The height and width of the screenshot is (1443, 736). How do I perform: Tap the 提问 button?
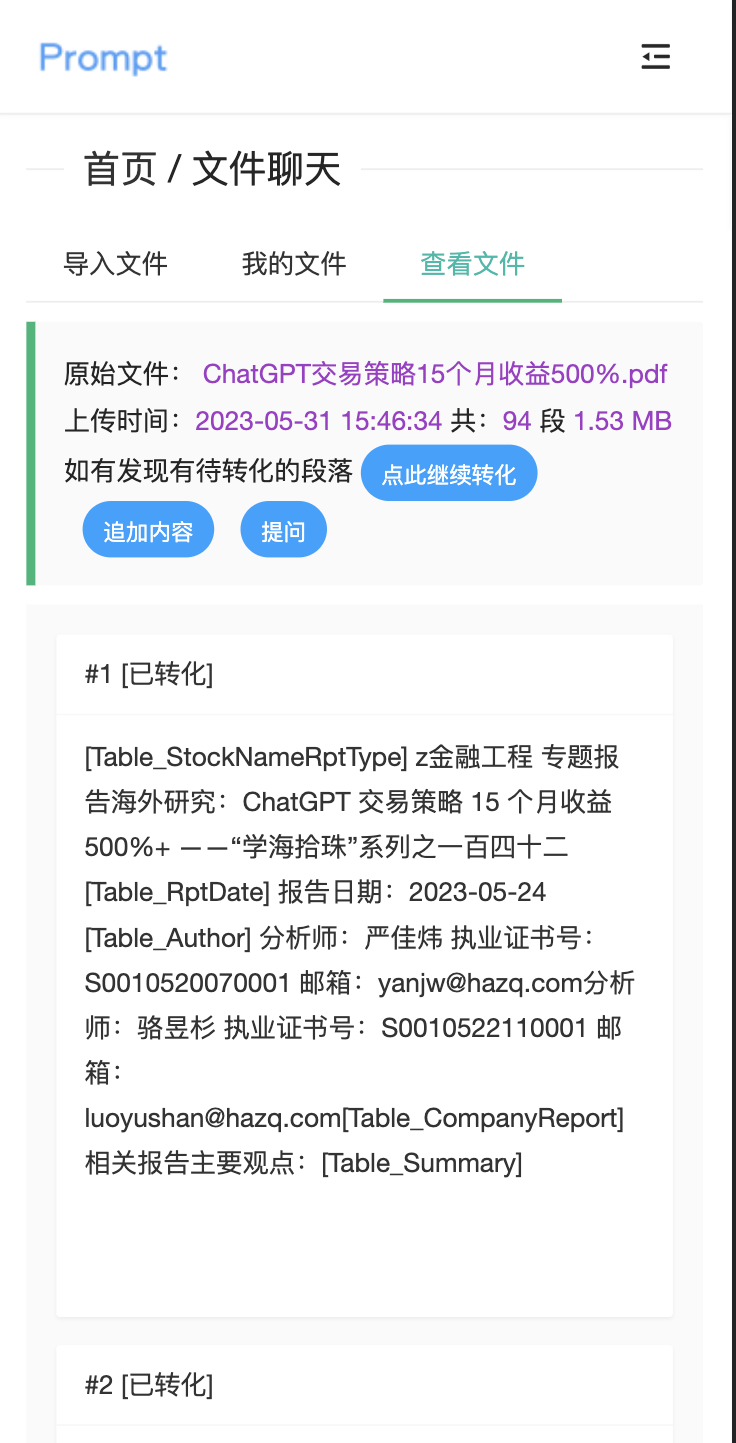pos(283,531)
